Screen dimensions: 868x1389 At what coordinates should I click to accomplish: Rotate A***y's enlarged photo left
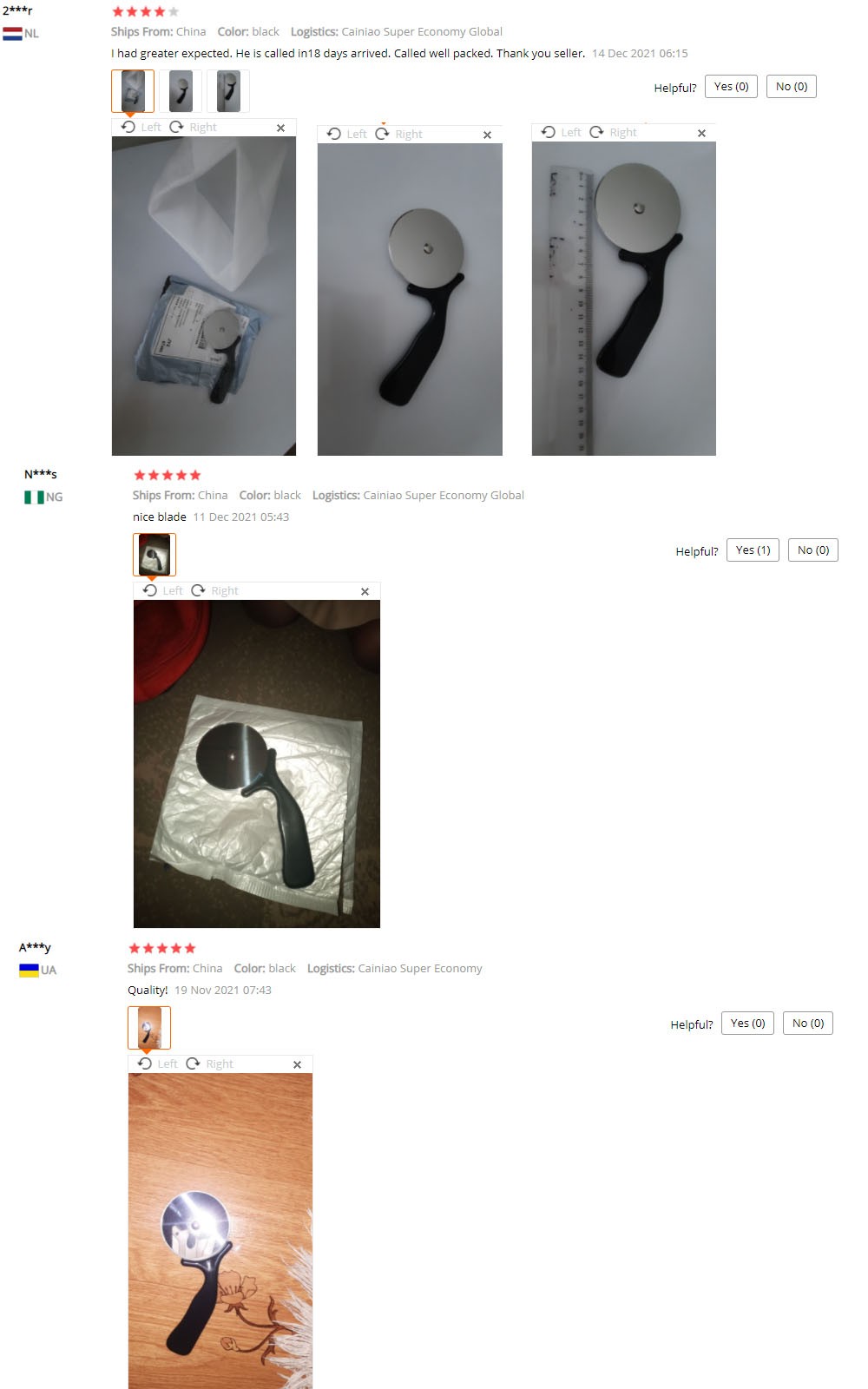(x=158, y=1063)
